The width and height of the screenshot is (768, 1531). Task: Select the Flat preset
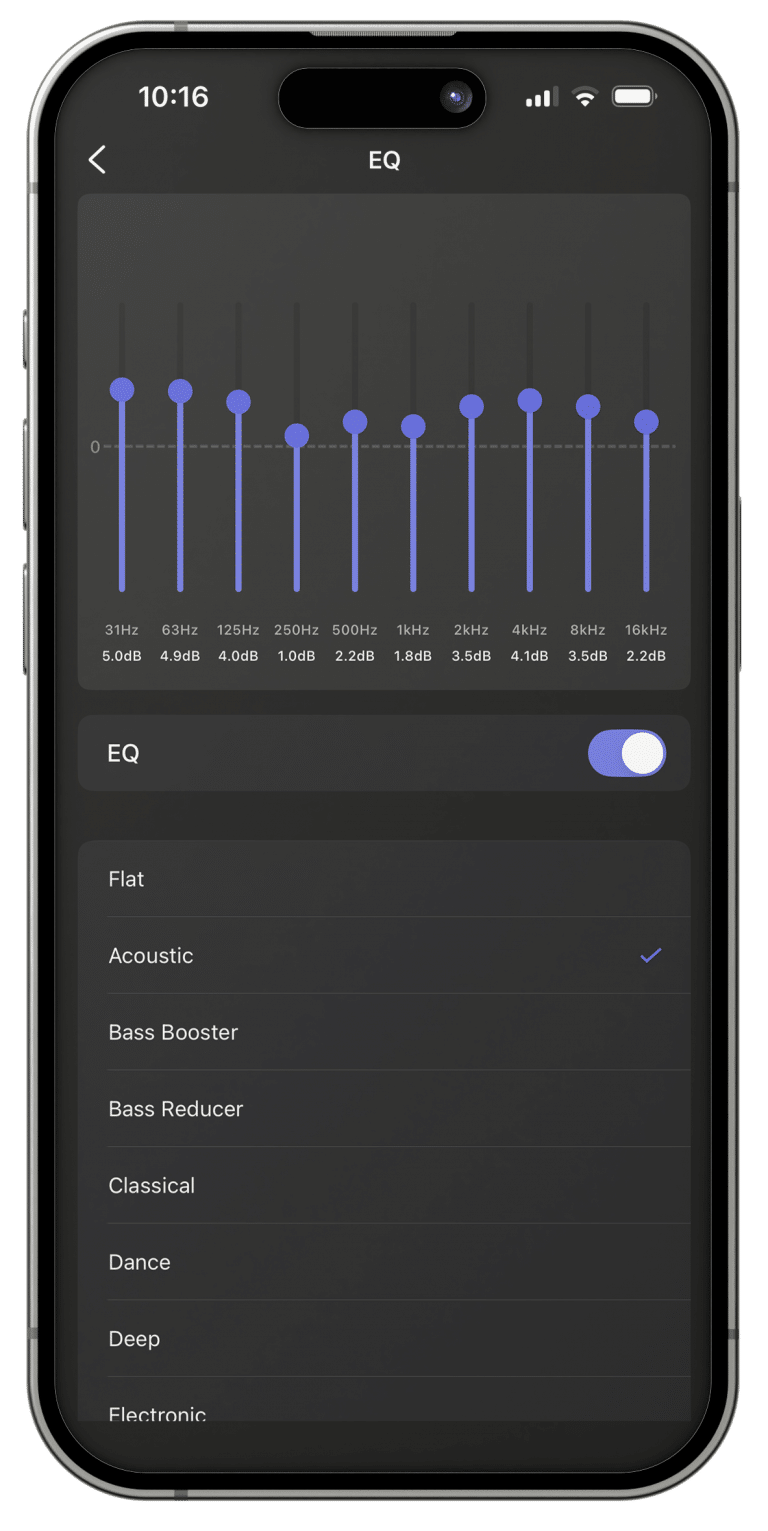pyautogui.click(x=126, y=878)
